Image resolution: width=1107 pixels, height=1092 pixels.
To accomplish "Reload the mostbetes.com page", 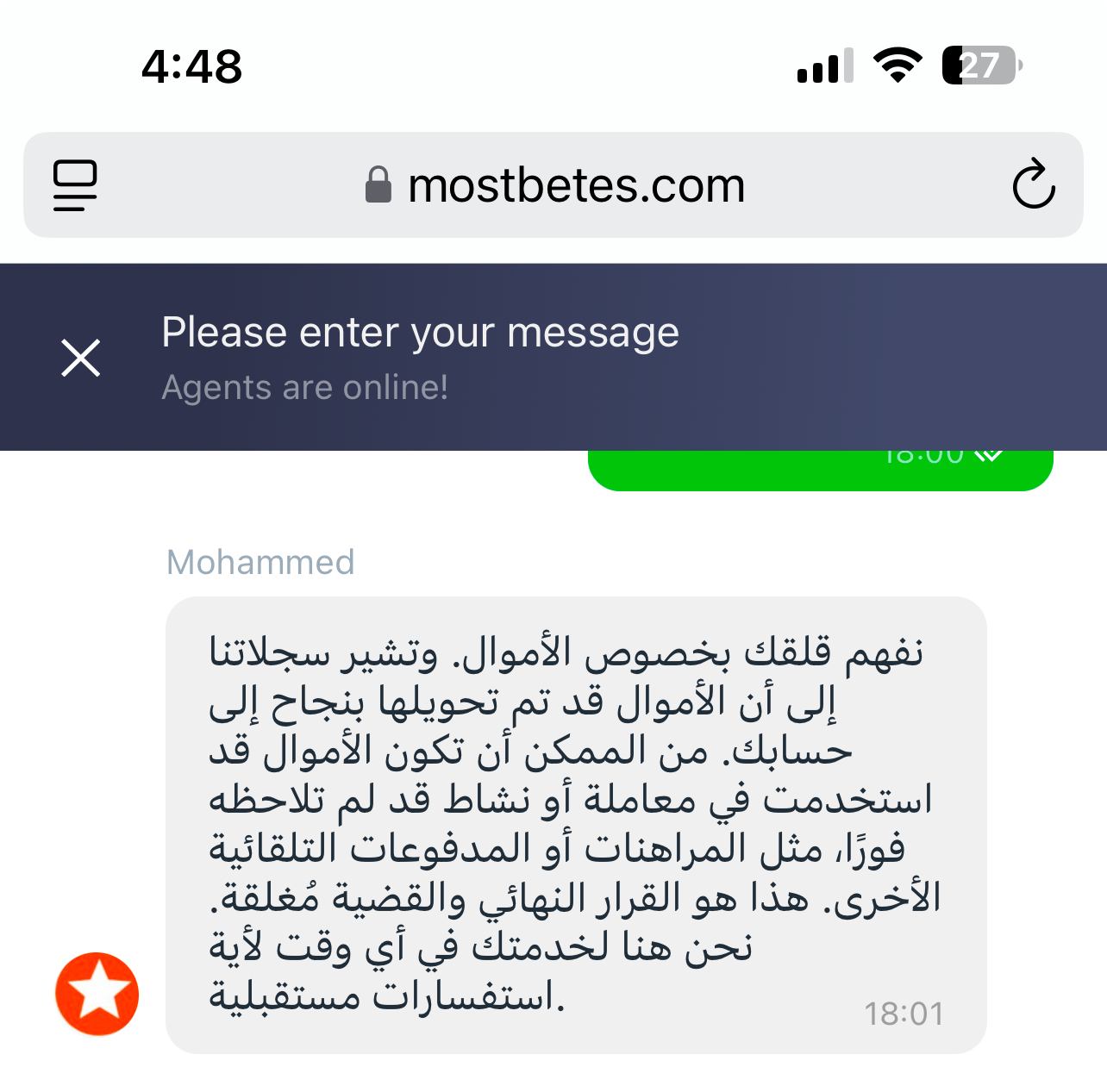I will pyautogui.click(x=1033, y=184).
